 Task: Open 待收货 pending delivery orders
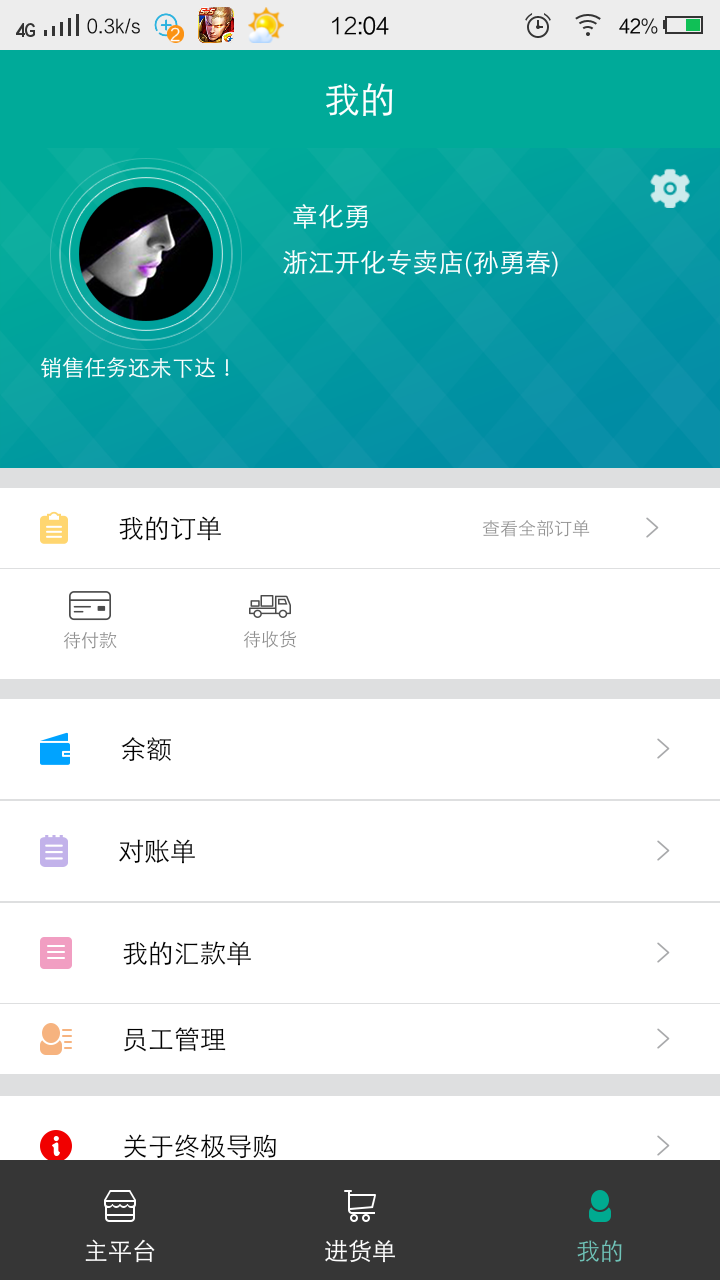(x=270, y=620)
